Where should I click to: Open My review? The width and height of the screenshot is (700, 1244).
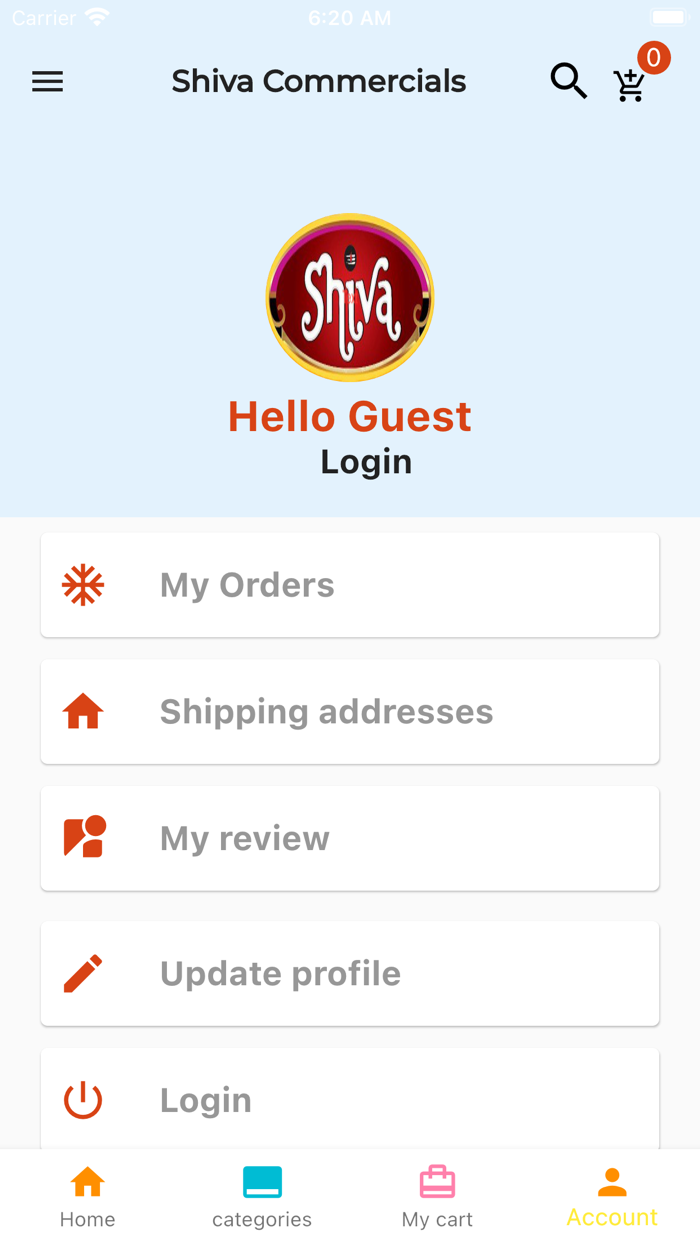click(x=350, y=838)
